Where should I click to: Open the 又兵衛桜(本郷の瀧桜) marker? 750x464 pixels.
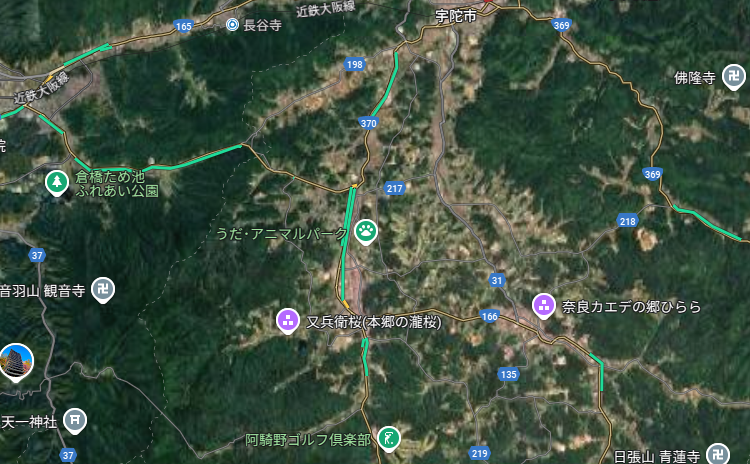click(x=287, y=321)
